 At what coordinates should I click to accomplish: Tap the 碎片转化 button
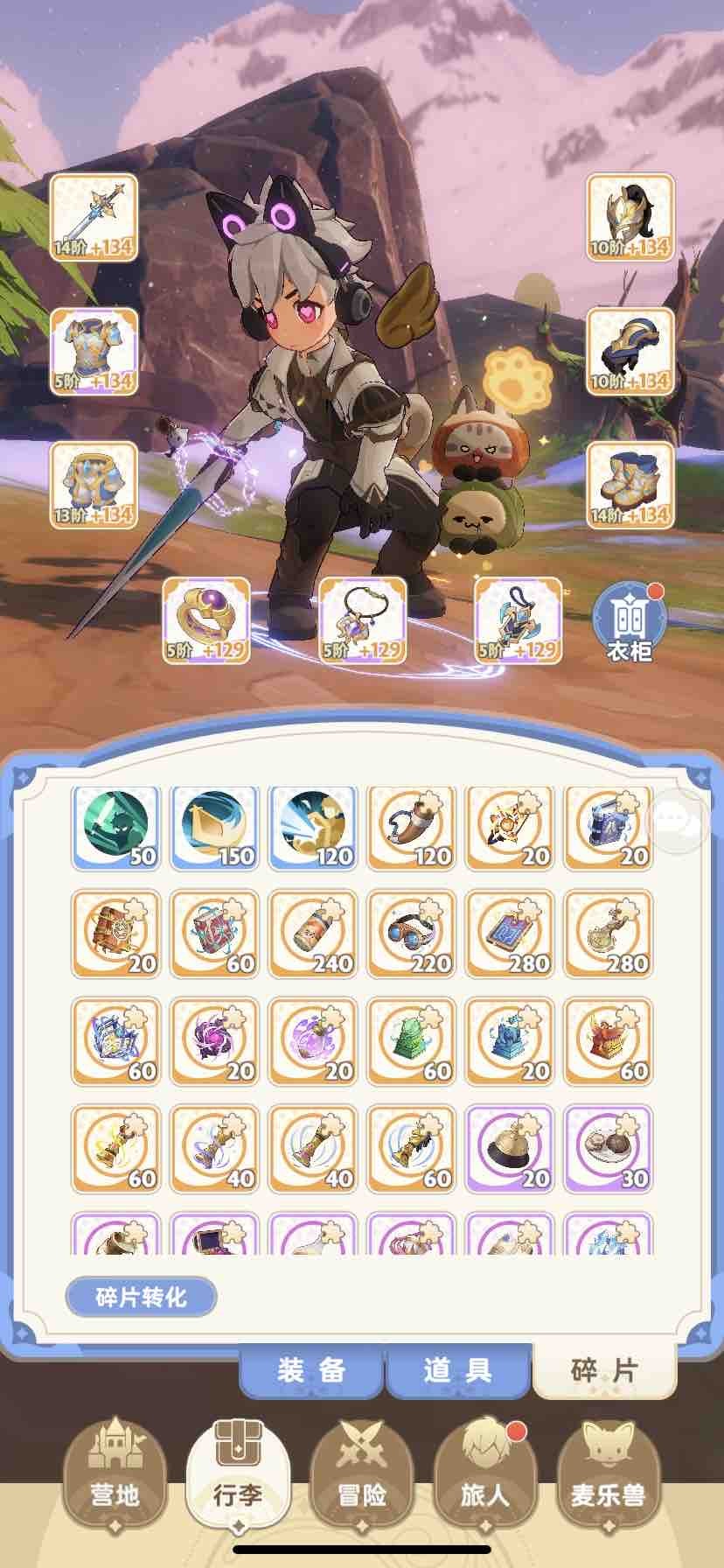141,1296
